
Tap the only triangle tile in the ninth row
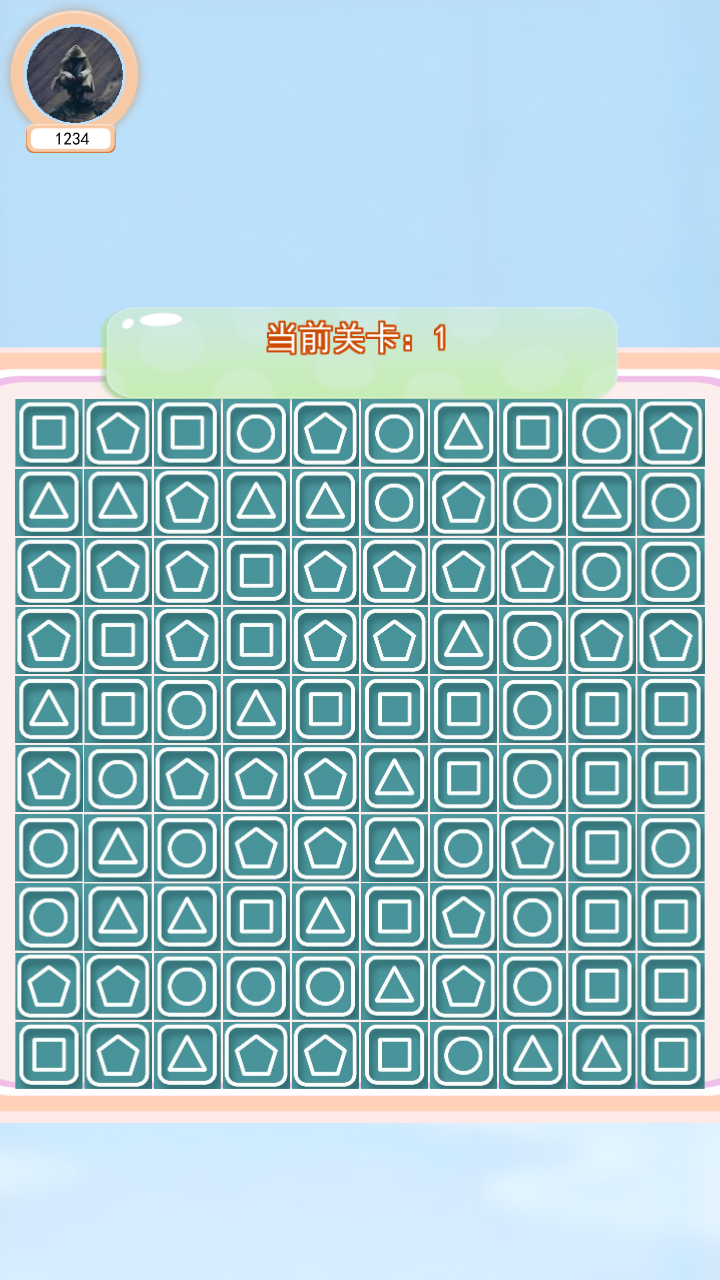pyautogui.click(x=394, y=985)
